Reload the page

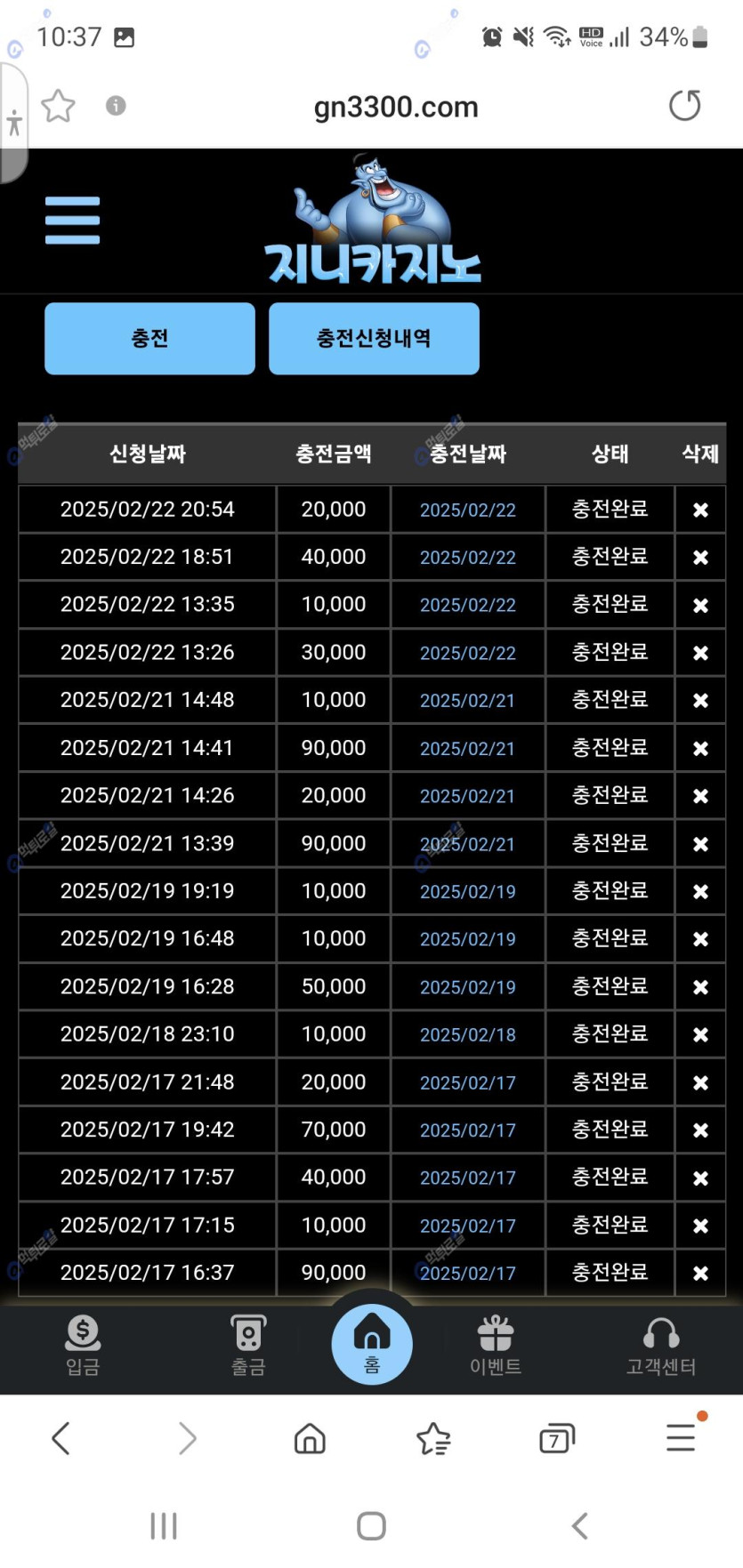point(684,106)
